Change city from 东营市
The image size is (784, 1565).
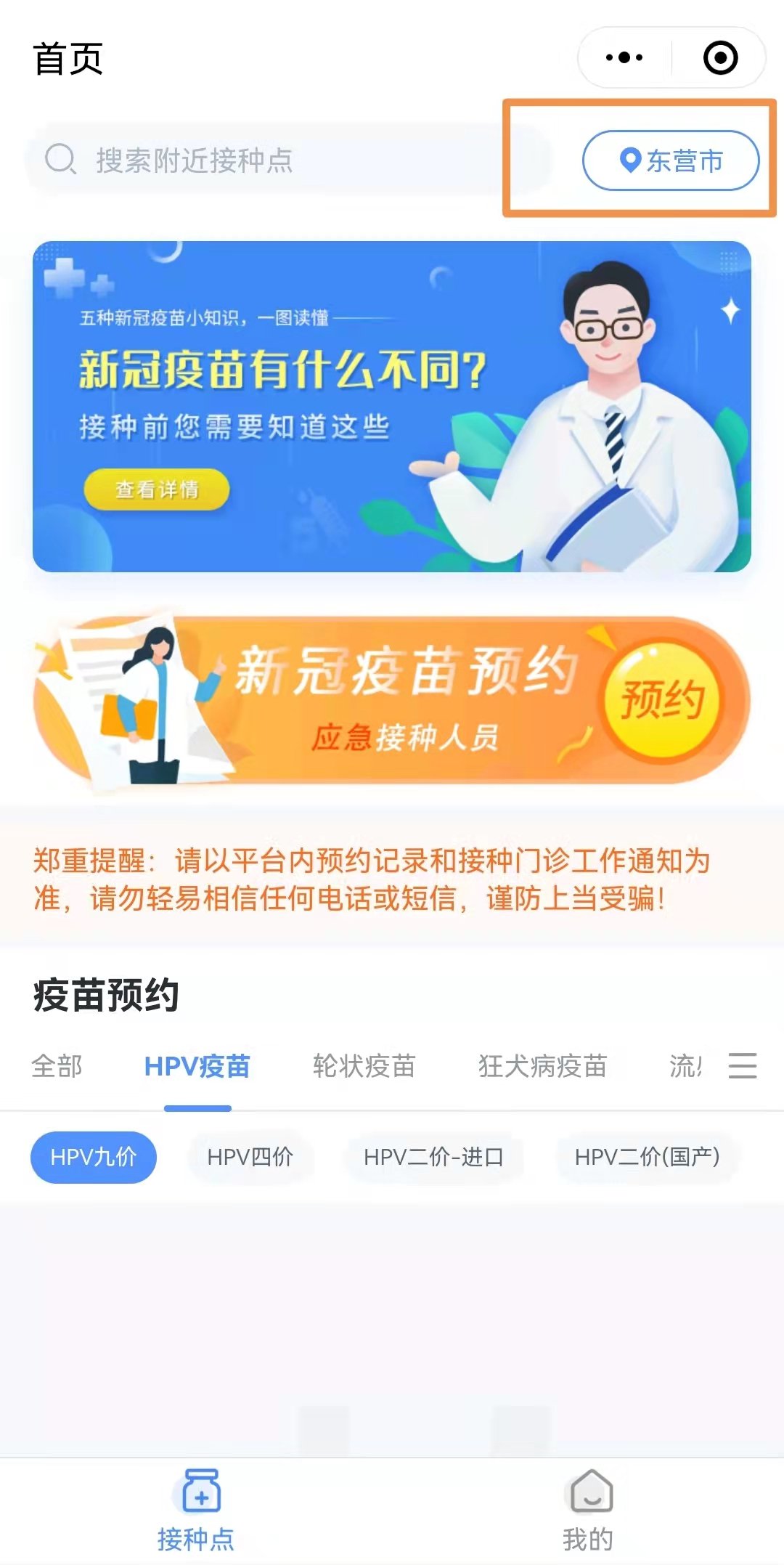coord(671,160)
